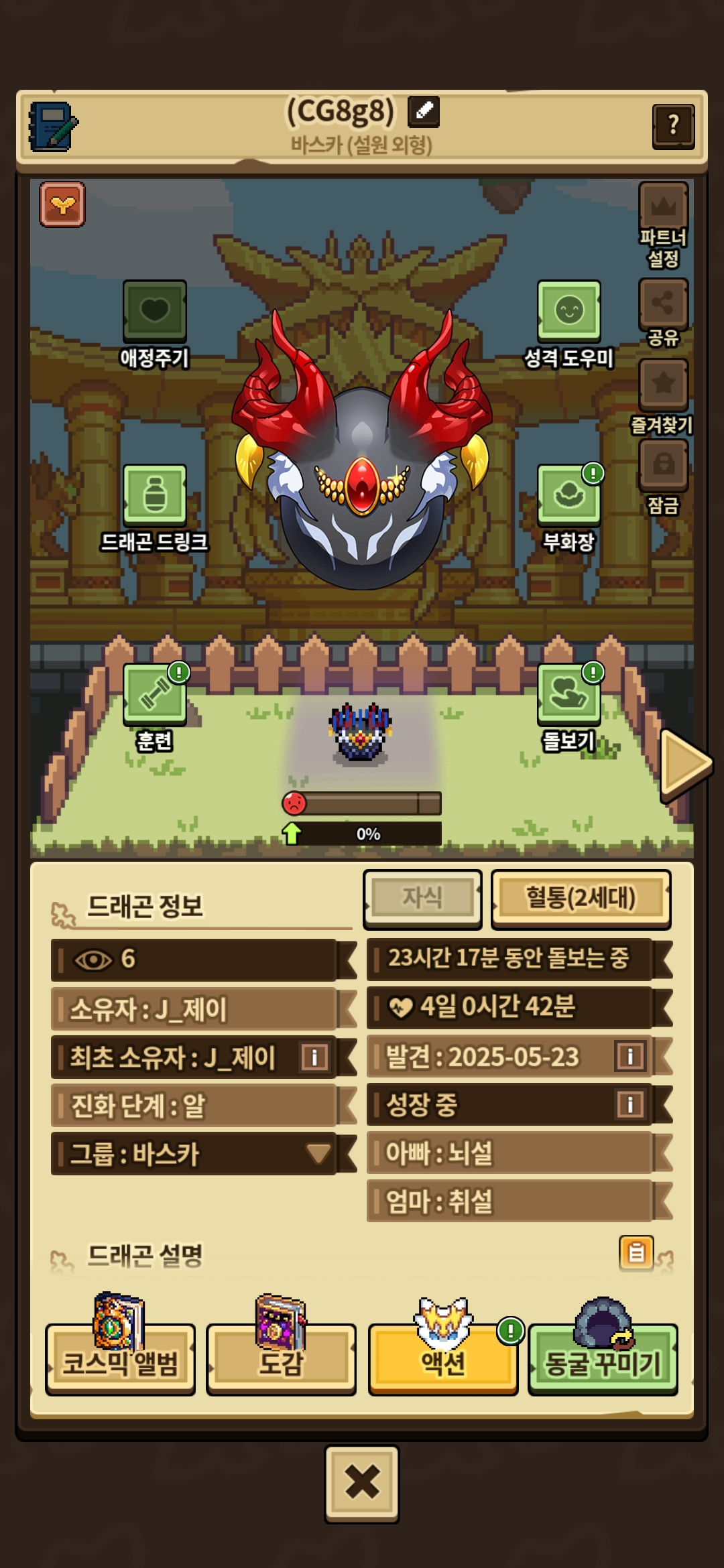
Task: Close the dragon info screen
Action: coord(362,1484)
